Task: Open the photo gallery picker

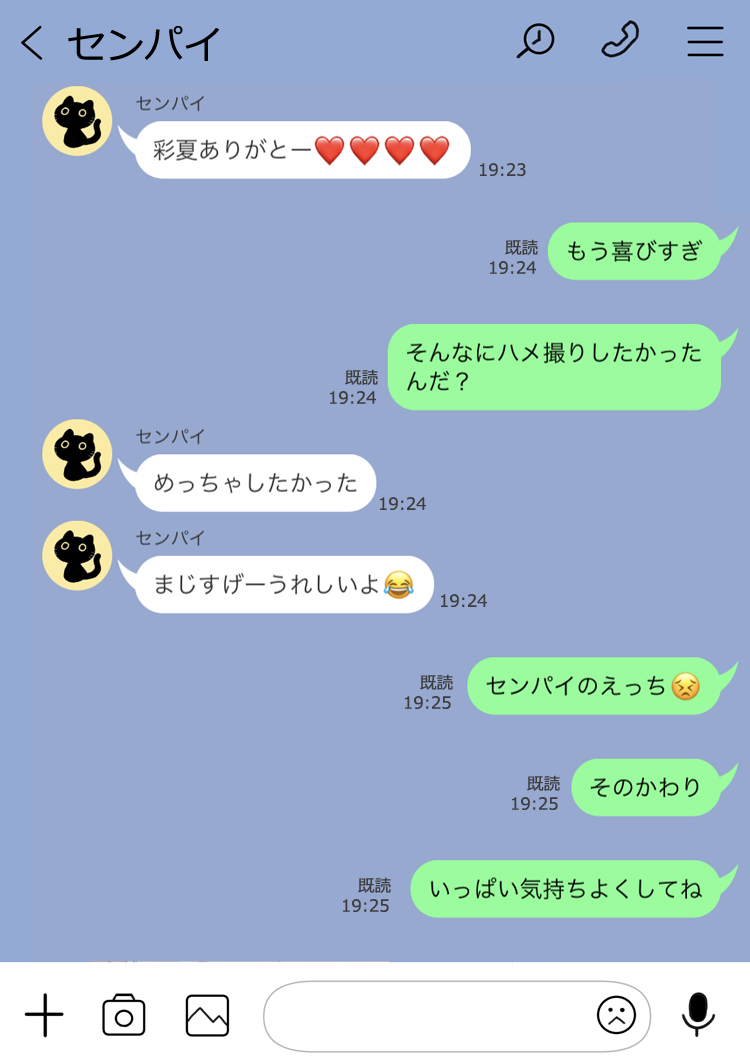Action: point(207,1016)
